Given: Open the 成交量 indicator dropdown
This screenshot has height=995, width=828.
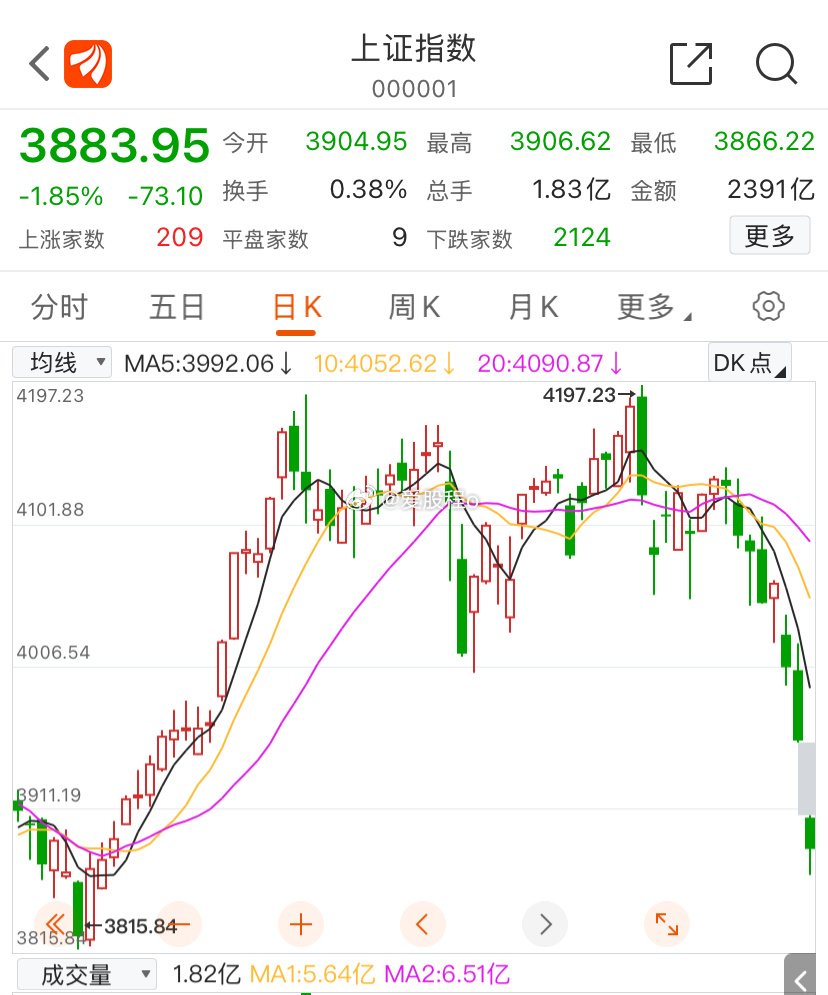Looking at the screenshot, I should point(87,974).
